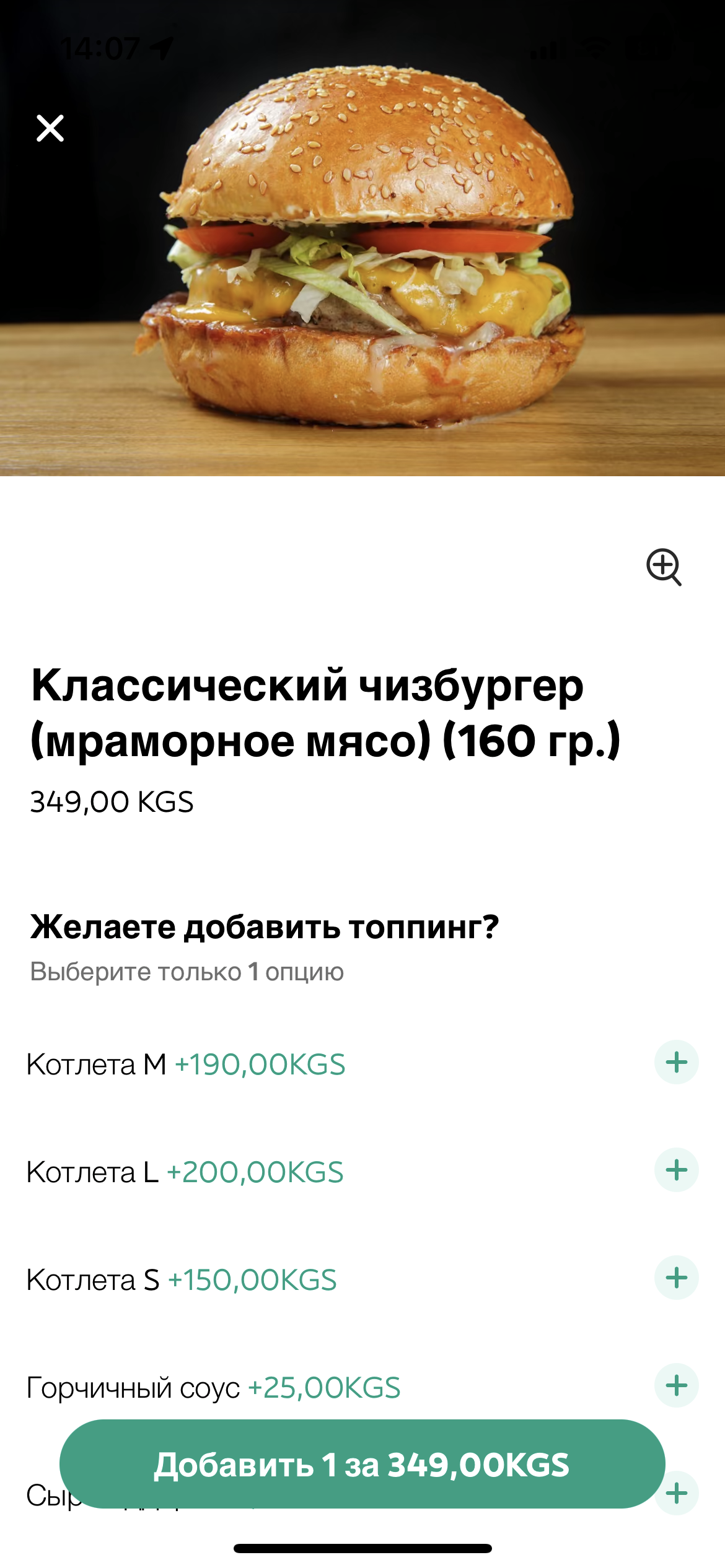Add Горчичный соус to the burger
Screen dimensions: 725x1568
pos(676,1385)
